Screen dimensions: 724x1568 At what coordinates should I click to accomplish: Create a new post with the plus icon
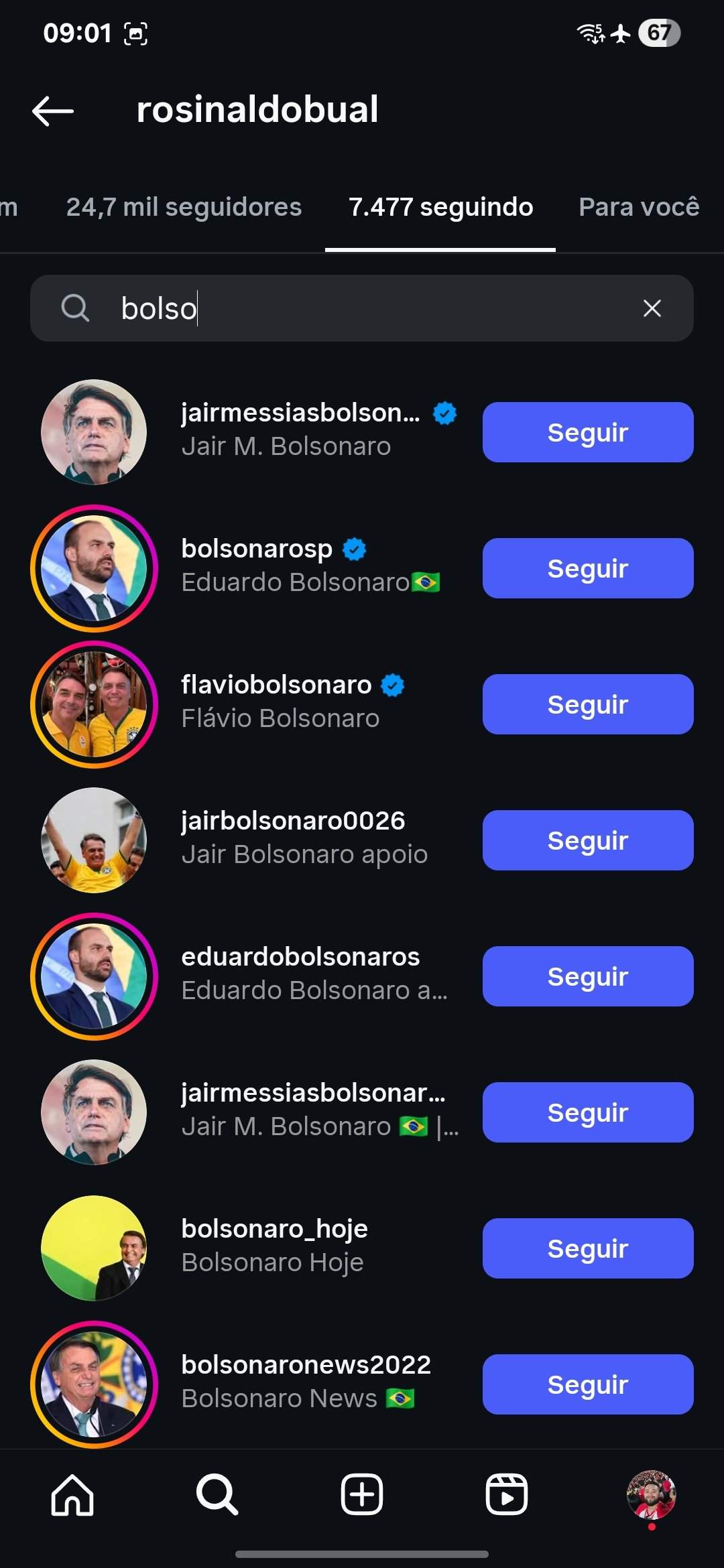point(362,1494)
